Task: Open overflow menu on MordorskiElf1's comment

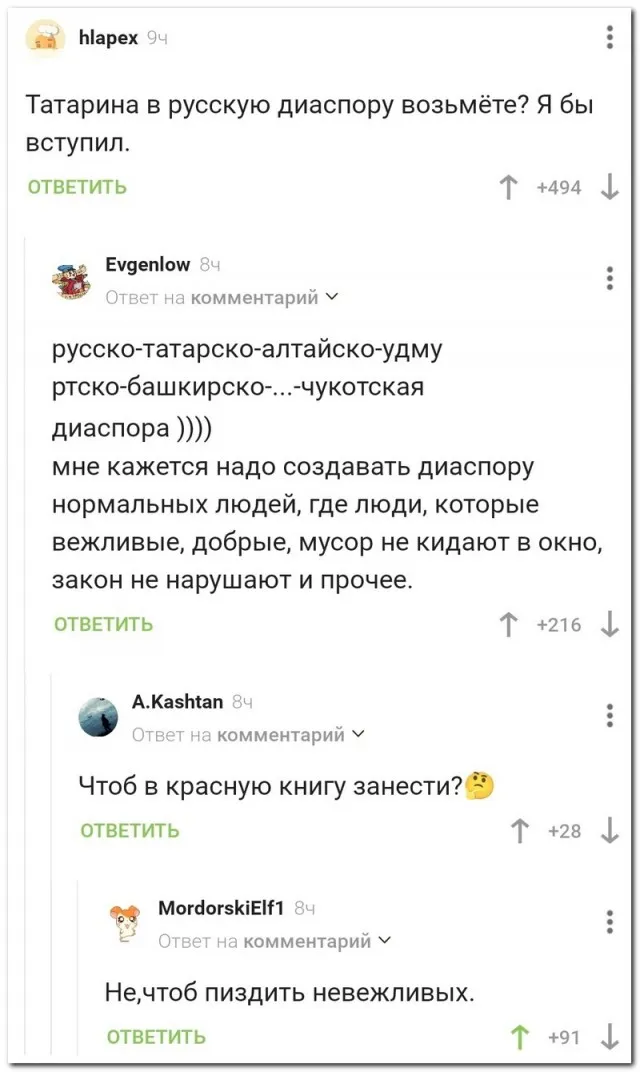Action: tap(610, 922)
